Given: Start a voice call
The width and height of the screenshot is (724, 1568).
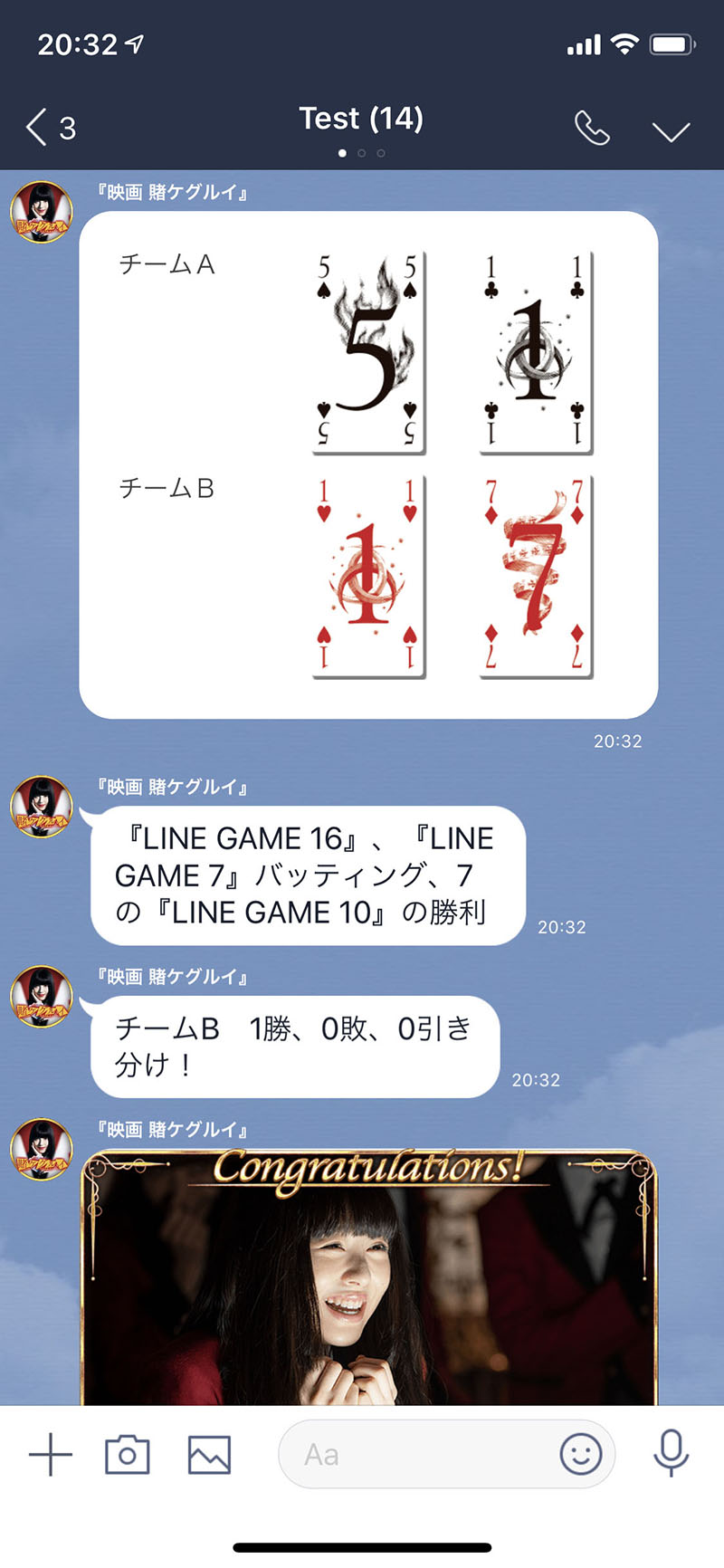Looking at the screenshot, I should [x=592, y=129].
